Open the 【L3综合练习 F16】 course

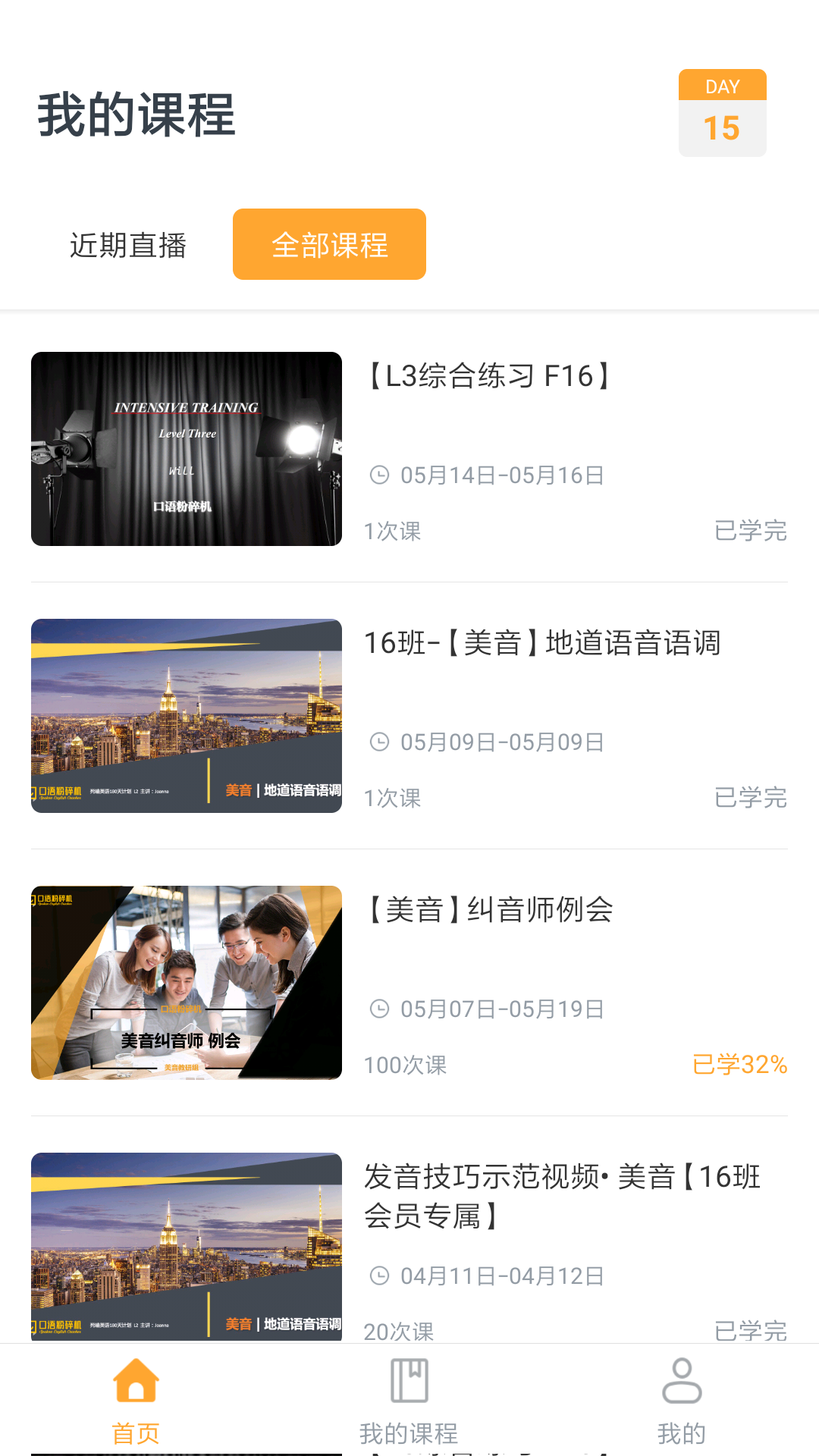tap(486, 375)
